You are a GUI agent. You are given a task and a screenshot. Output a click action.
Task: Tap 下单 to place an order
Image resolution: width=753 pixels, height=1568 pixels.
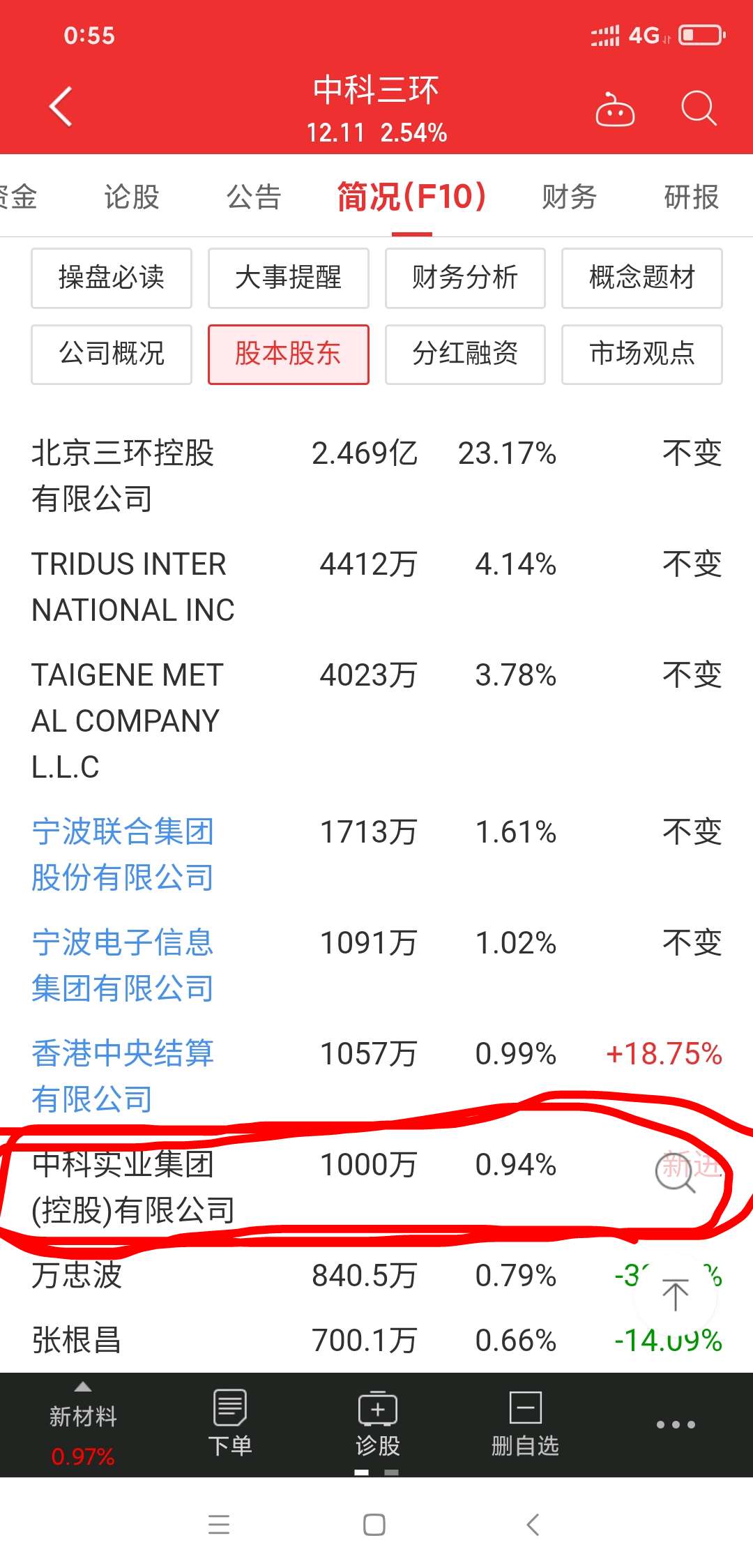click(x=230, y=1424)
